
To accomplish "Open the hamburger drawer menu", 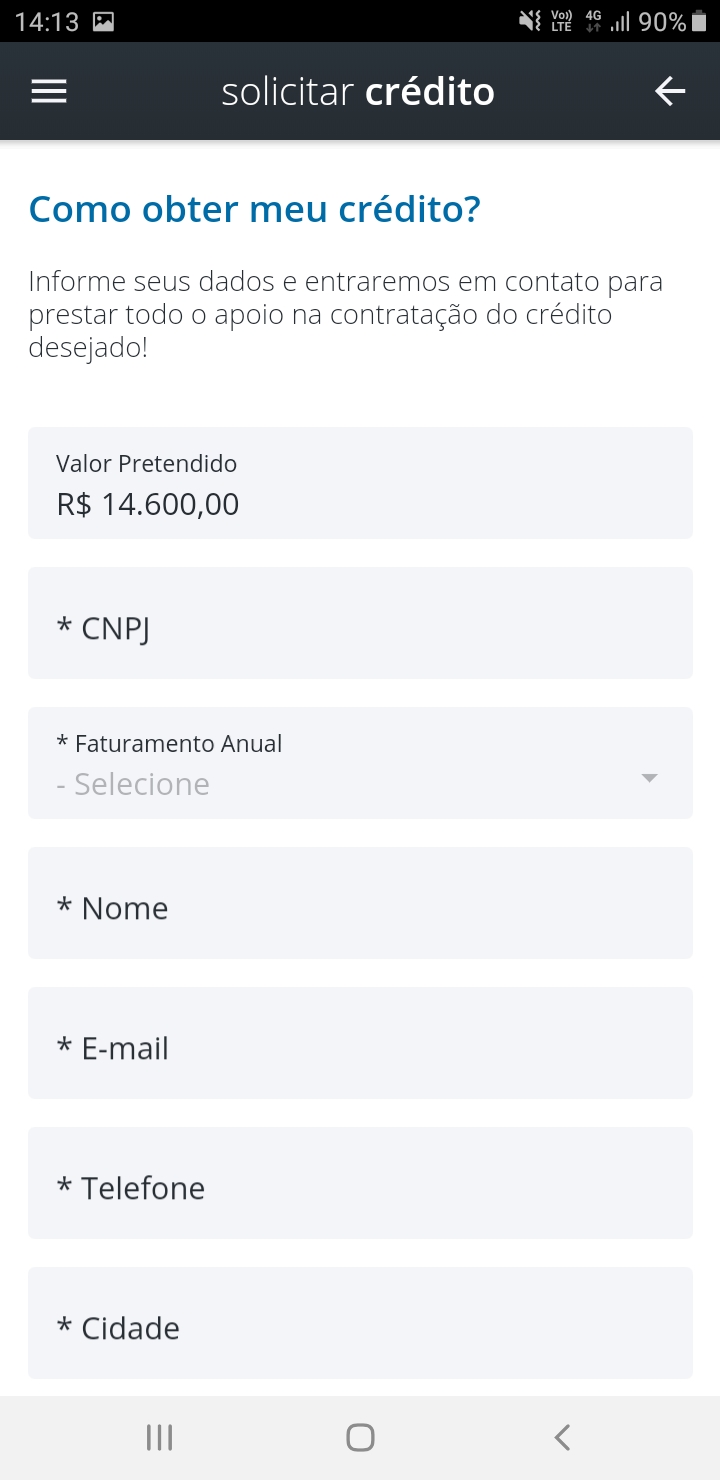I will [49, 92].
